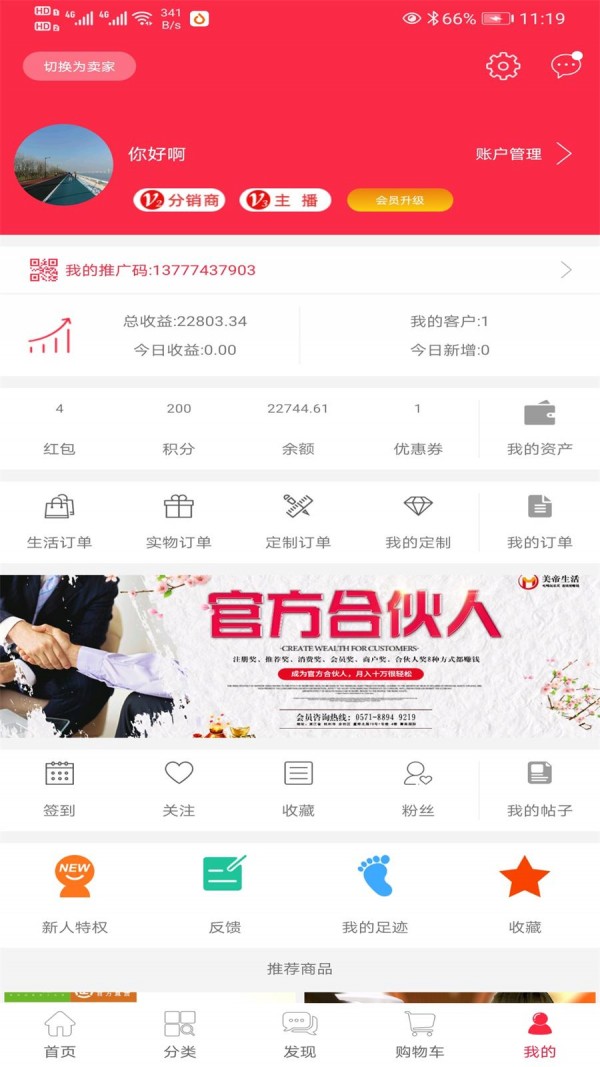Switch to the 首页 tab

[60, 1035]
